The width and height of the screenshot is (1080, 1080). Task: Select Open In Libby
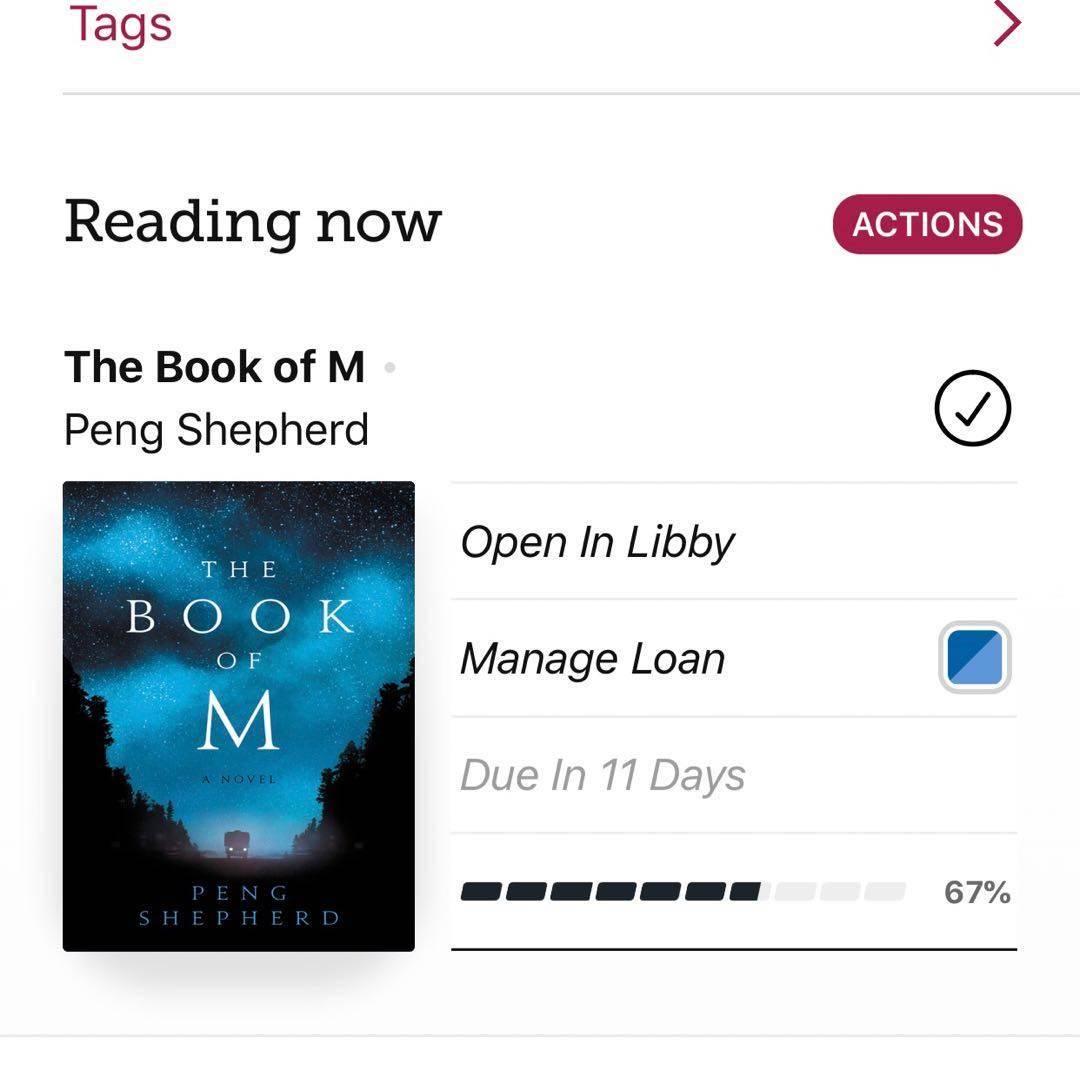[597, 542]
